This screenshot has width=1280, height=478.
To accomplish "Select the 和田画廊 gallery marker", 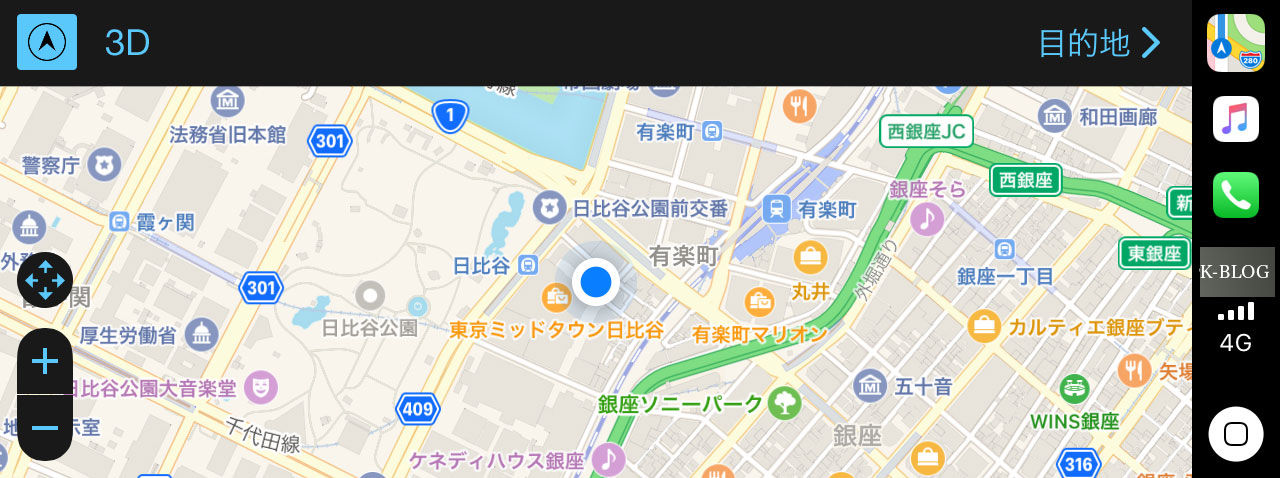I will [1054, 117].
